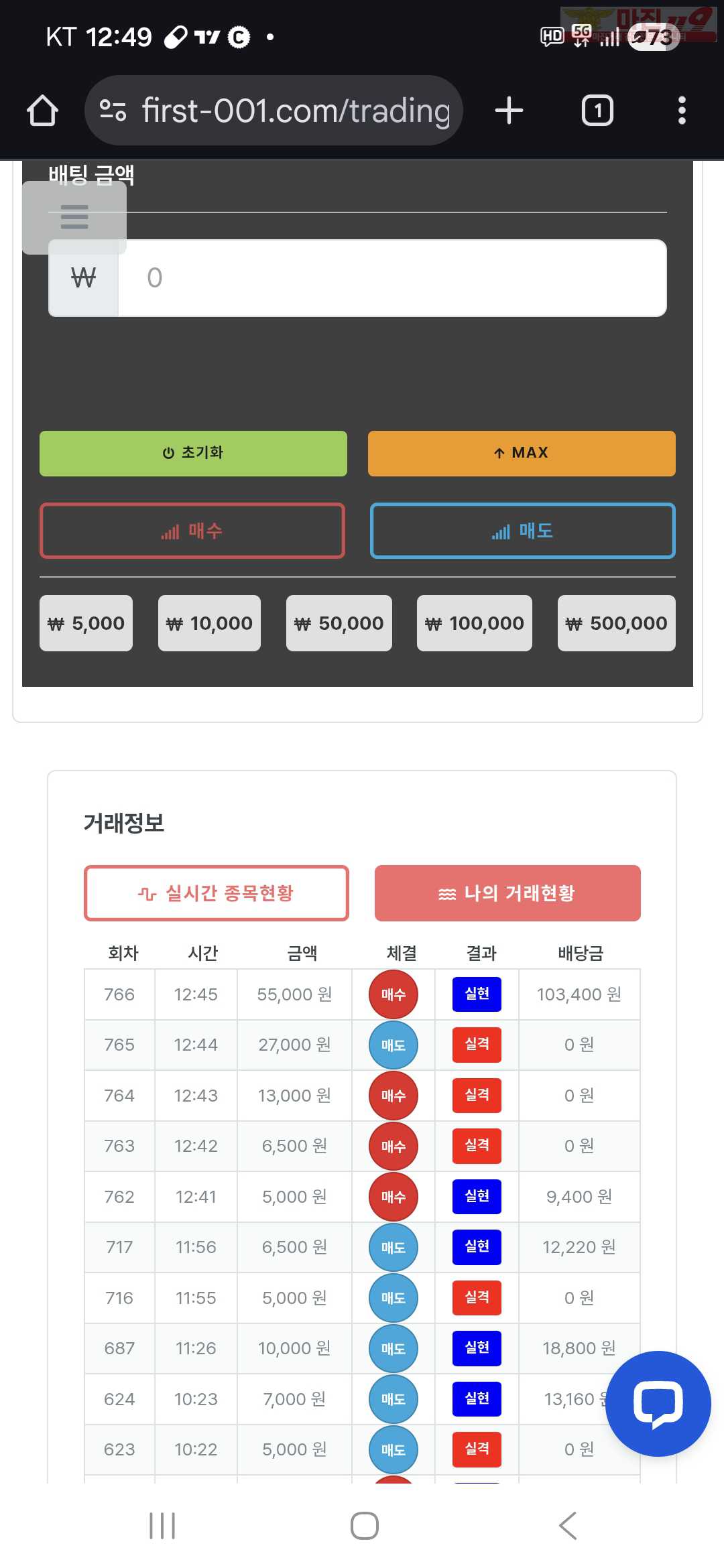The width and height of the screenshot is (724, 1568).
Task: Switch to 실시간 종목현황 tab
Action: pos(217,893)
